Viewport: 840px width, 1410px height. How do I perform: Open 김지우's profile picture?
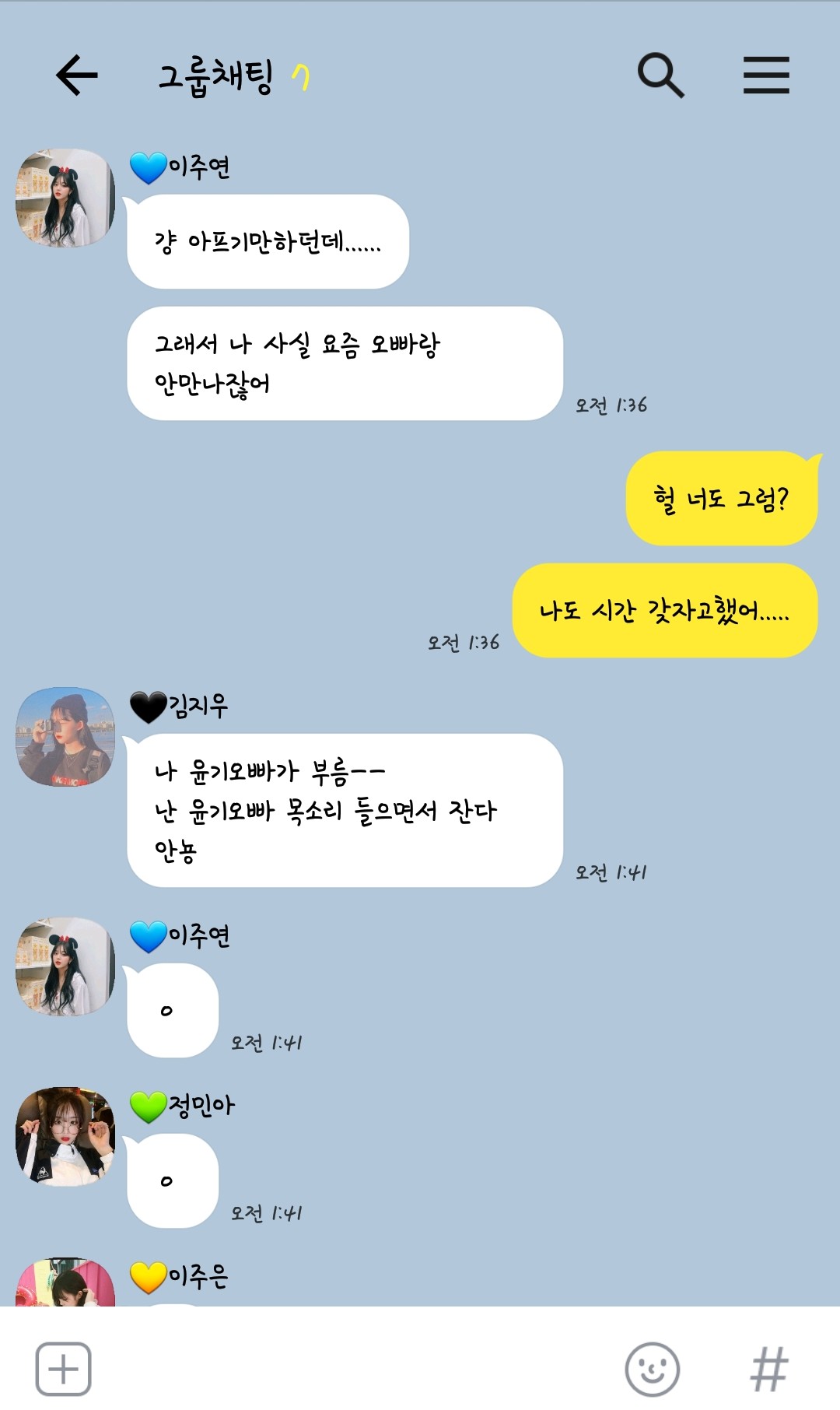pos(65,736)
